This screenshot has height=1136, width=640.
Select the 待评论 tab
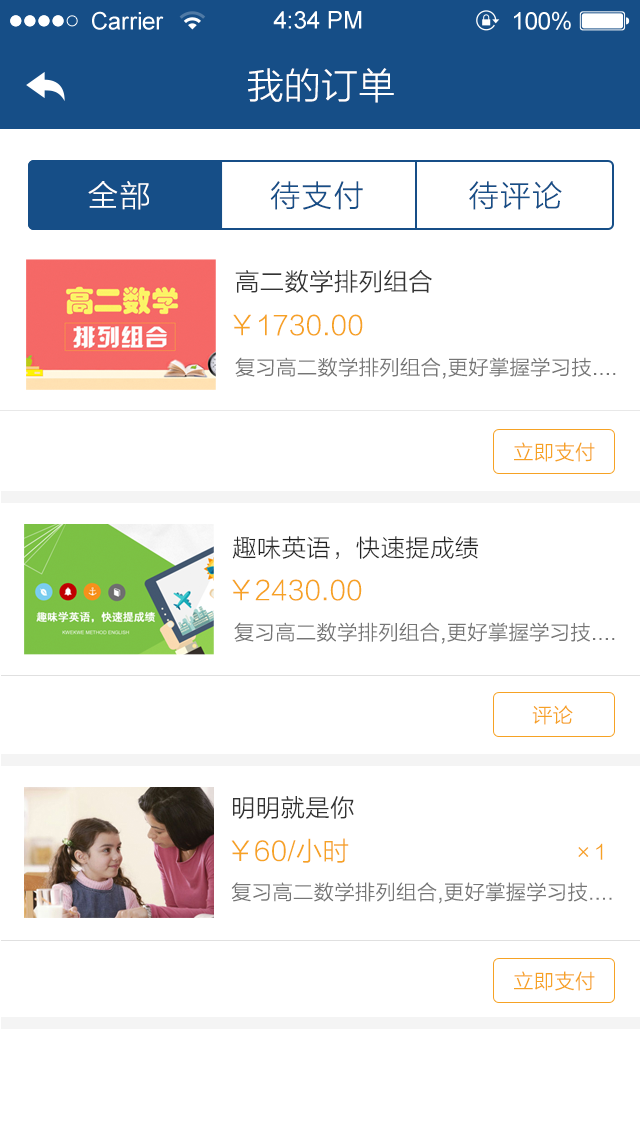click(x=514, y=195)
